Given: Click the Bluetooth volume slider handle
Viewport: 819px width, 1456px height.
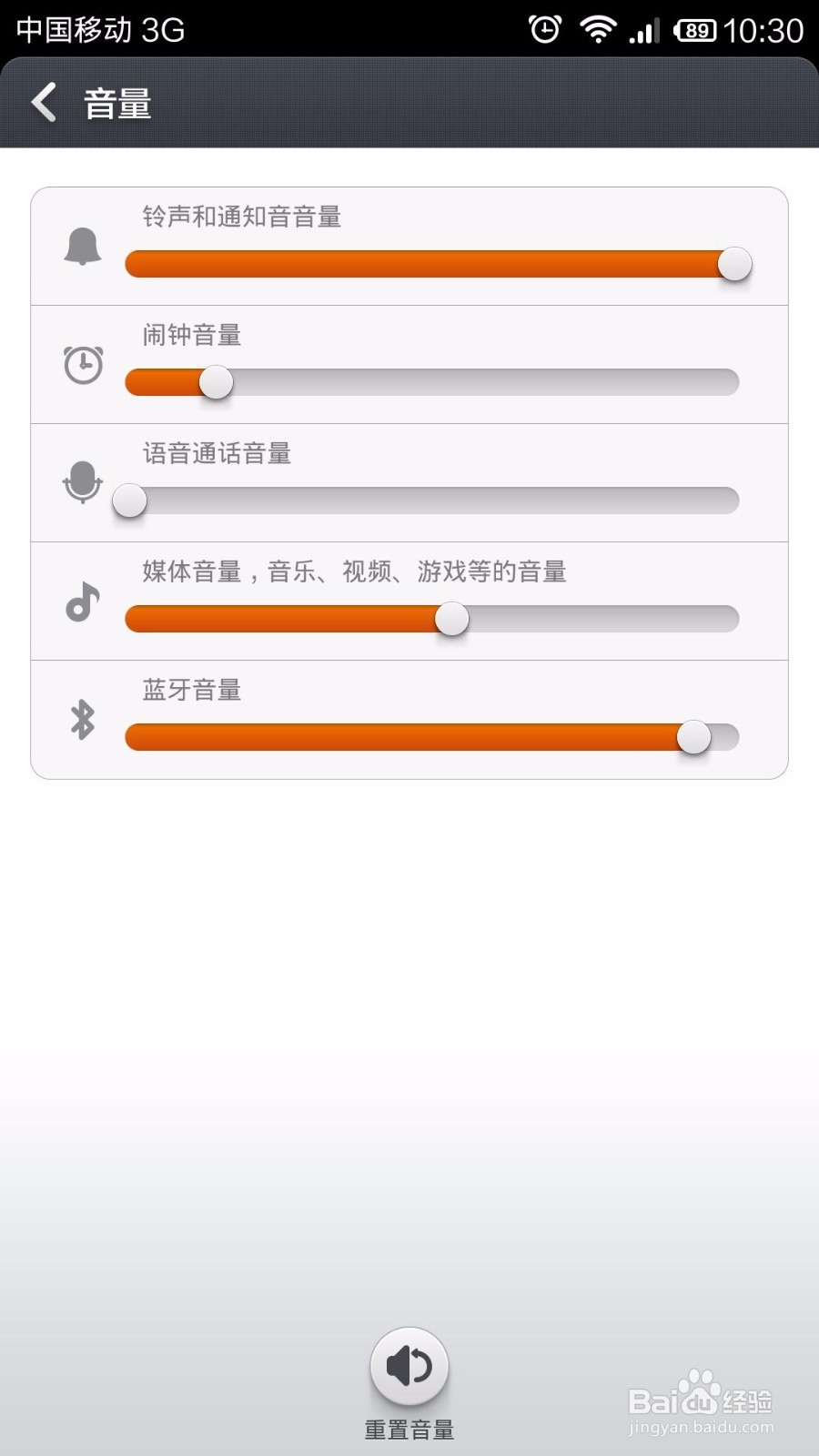Looking at the screenshot, I should point(695,738).
